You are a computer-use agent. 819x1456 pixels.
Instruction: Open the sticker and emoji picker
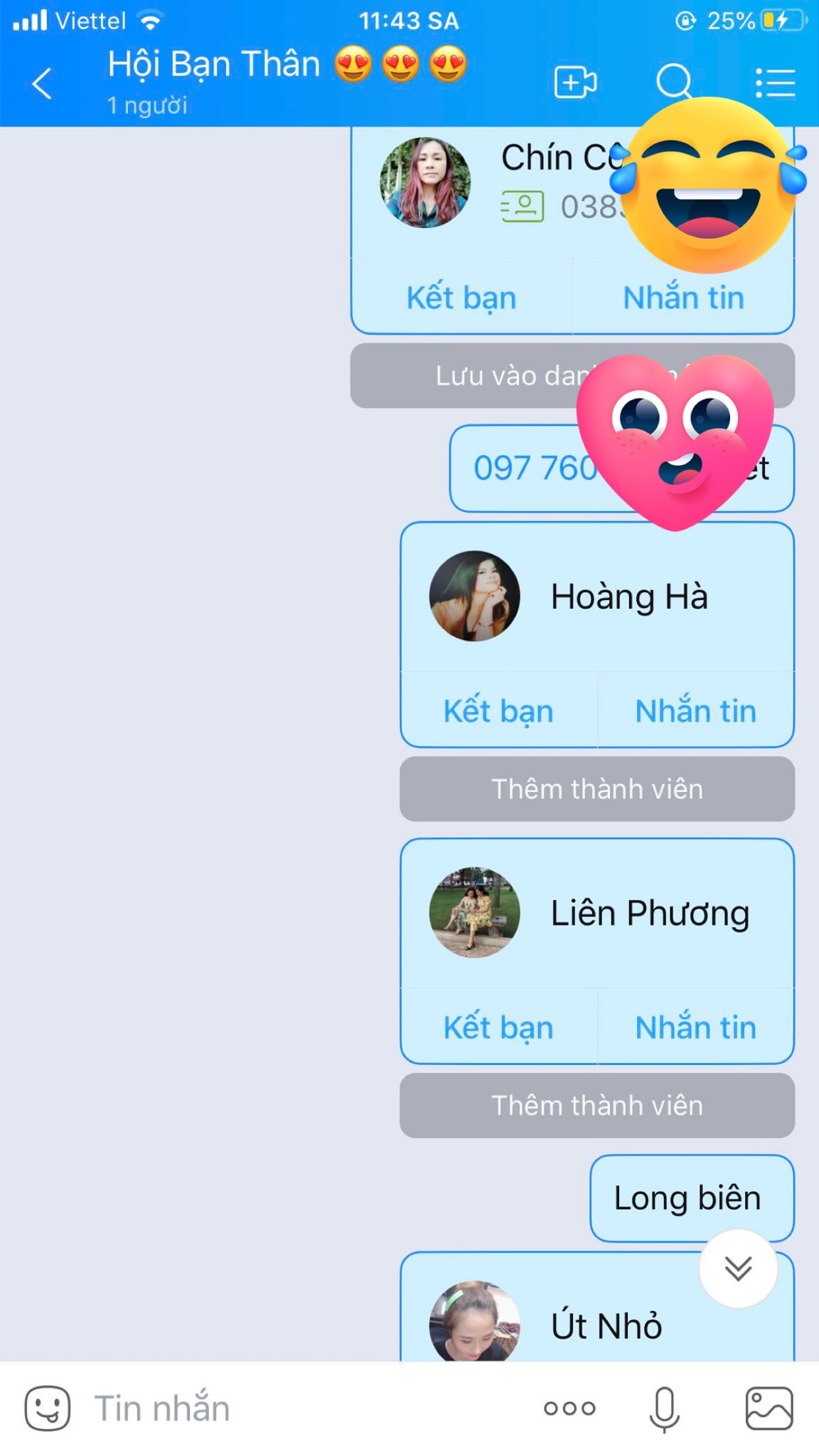47,1408
